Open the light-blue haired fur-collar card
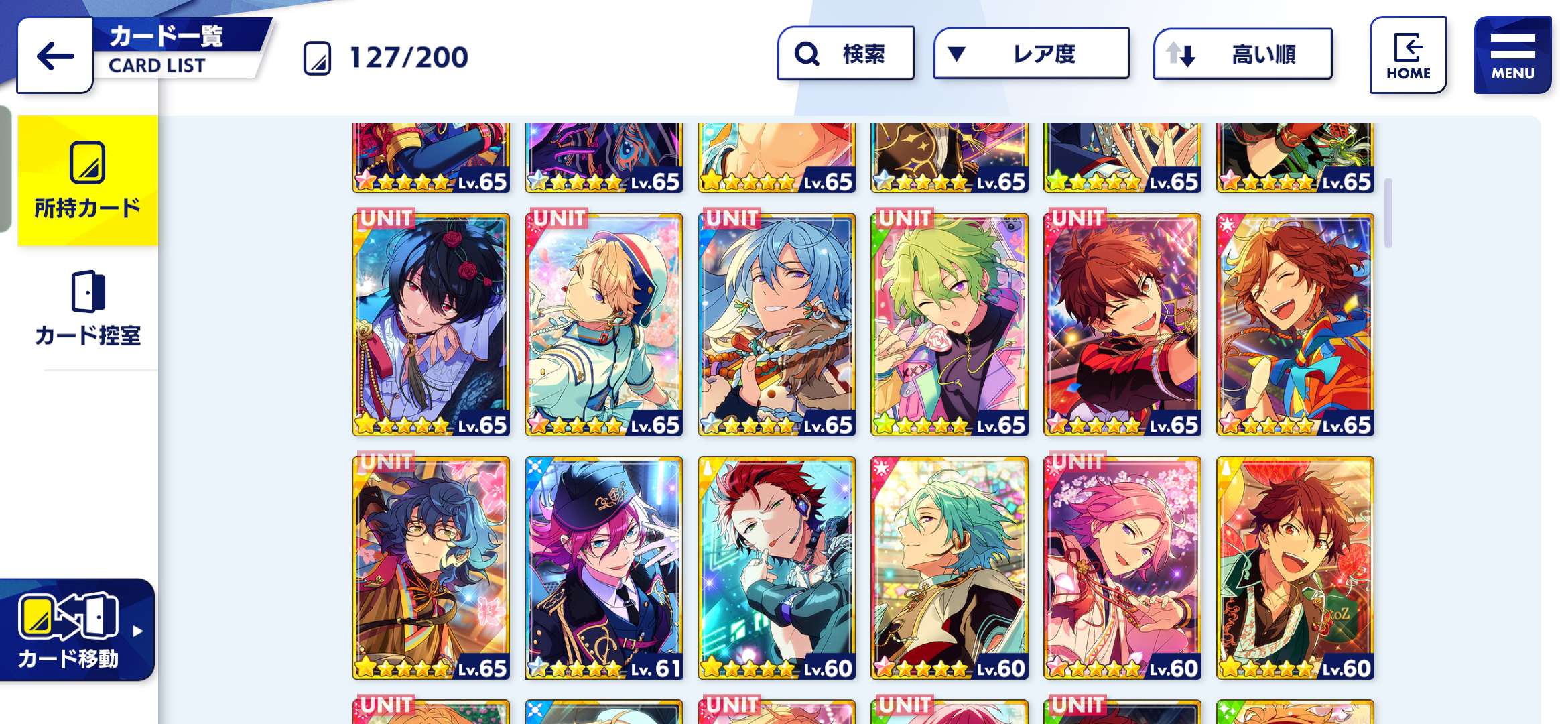1568x724 pixels. (777, 325)
